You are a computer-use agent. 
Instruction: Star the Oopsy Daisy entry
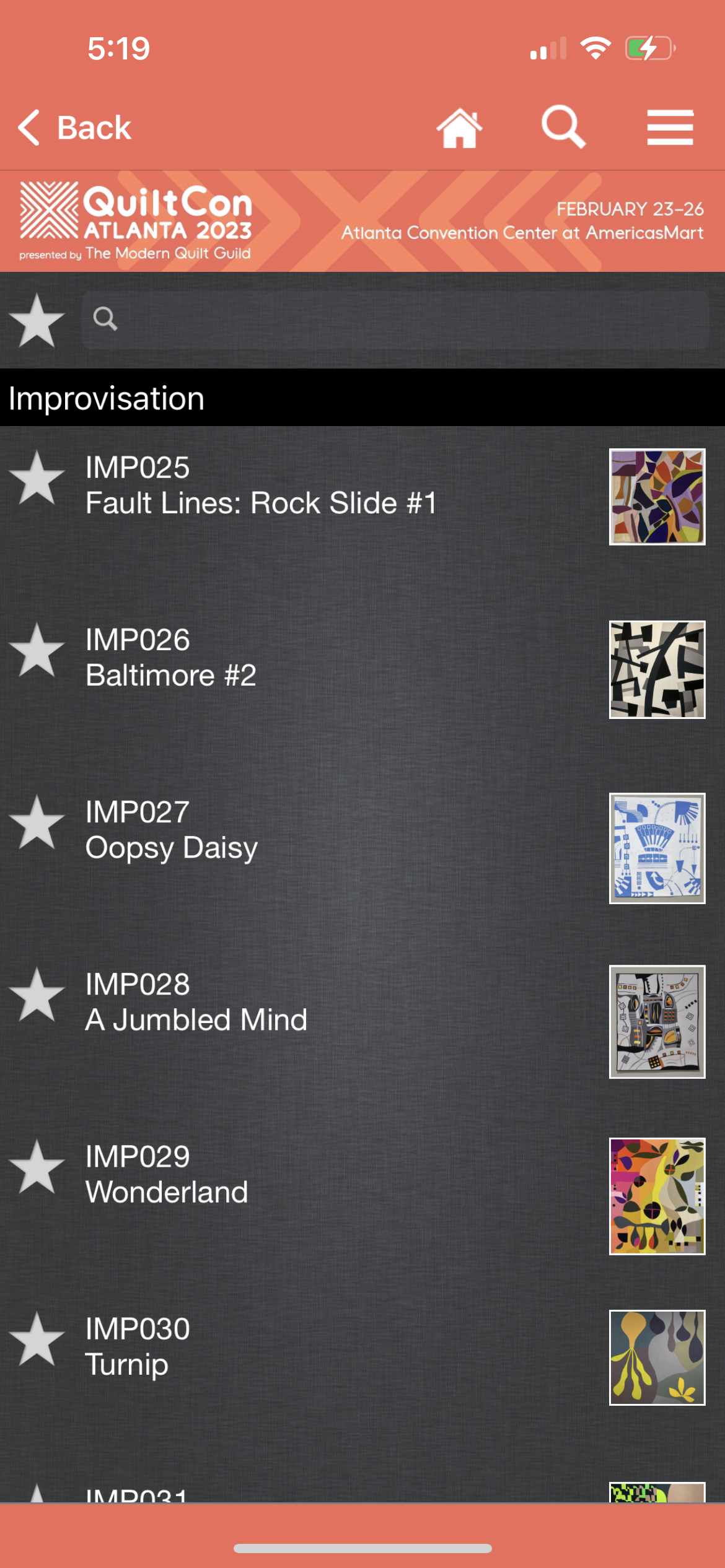(x=37, y=823)
